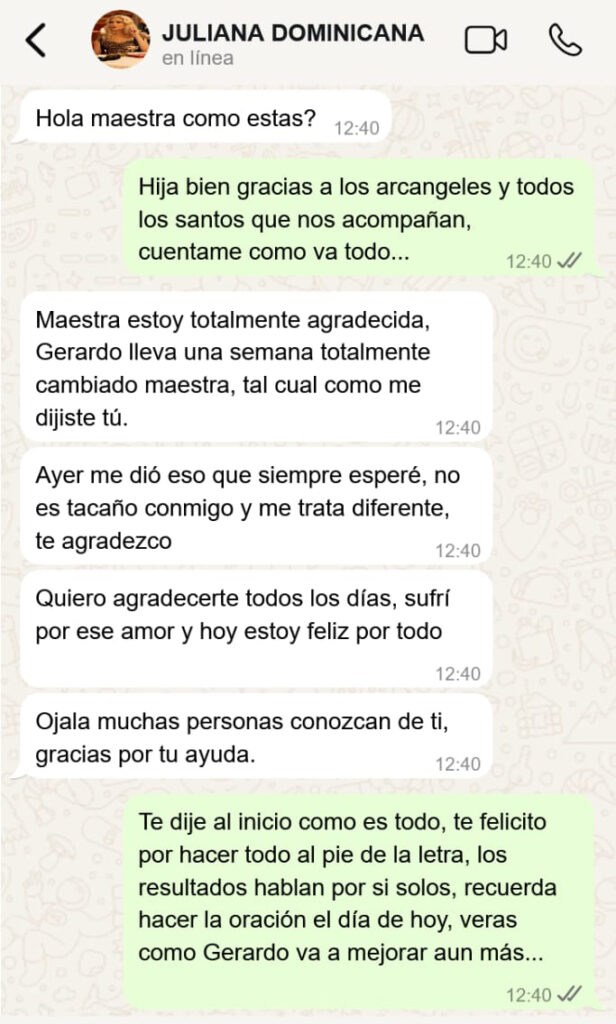This screenshot has width=616, height=1024.
Task: Open Juliana Dominicana's profile photo
Action: coord(121,40)
